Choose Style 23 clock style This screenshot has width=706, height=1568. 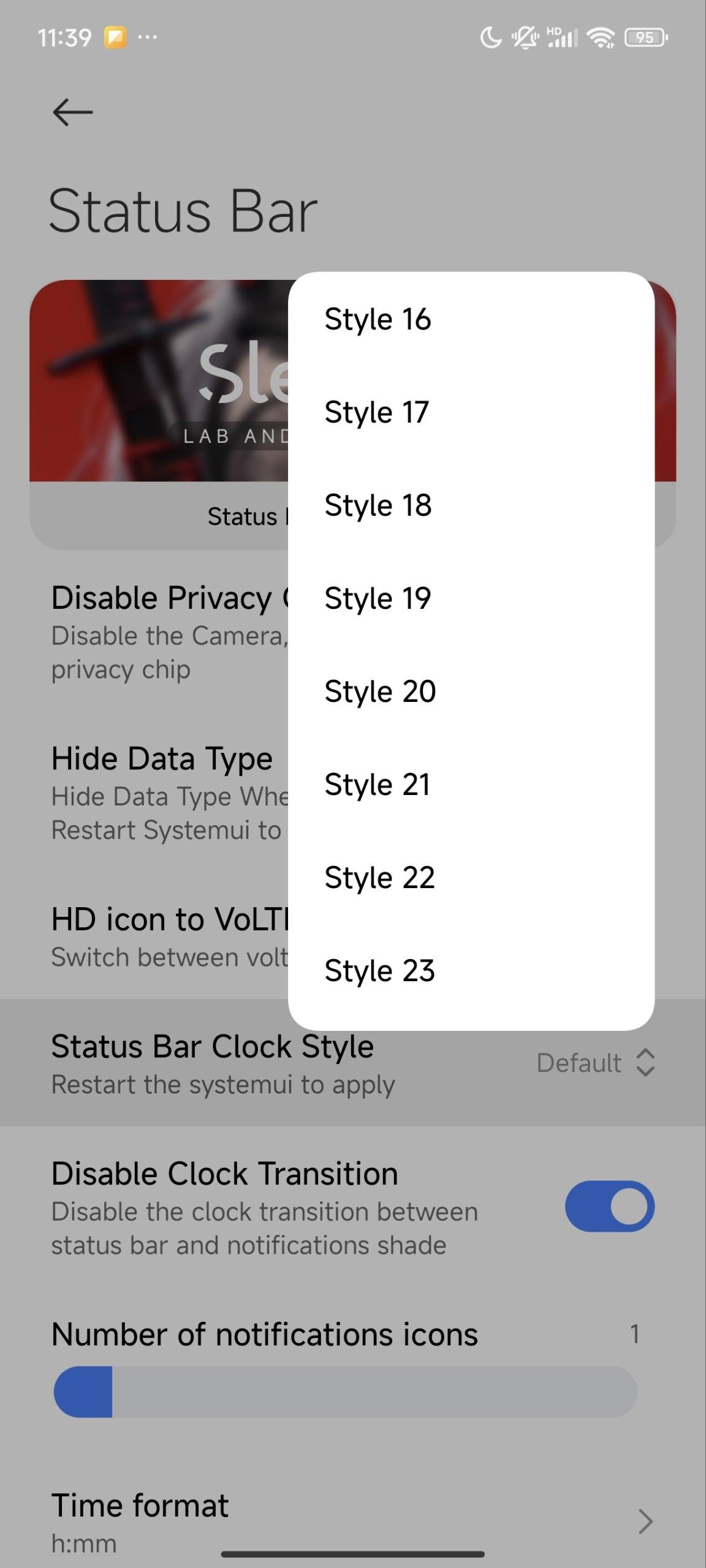[x=471, y=971]
